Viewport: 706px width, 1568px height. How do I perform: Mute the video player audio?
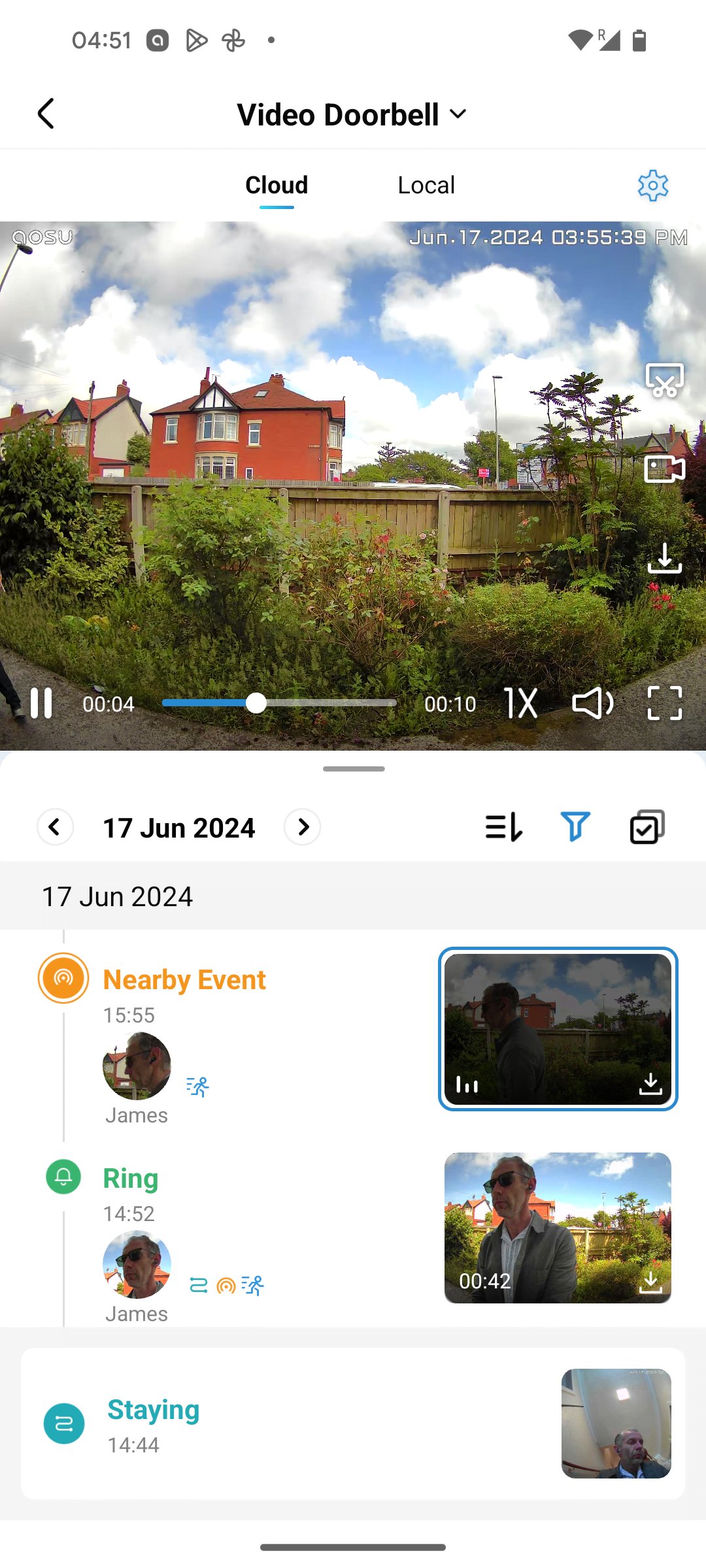click(592, 704)
